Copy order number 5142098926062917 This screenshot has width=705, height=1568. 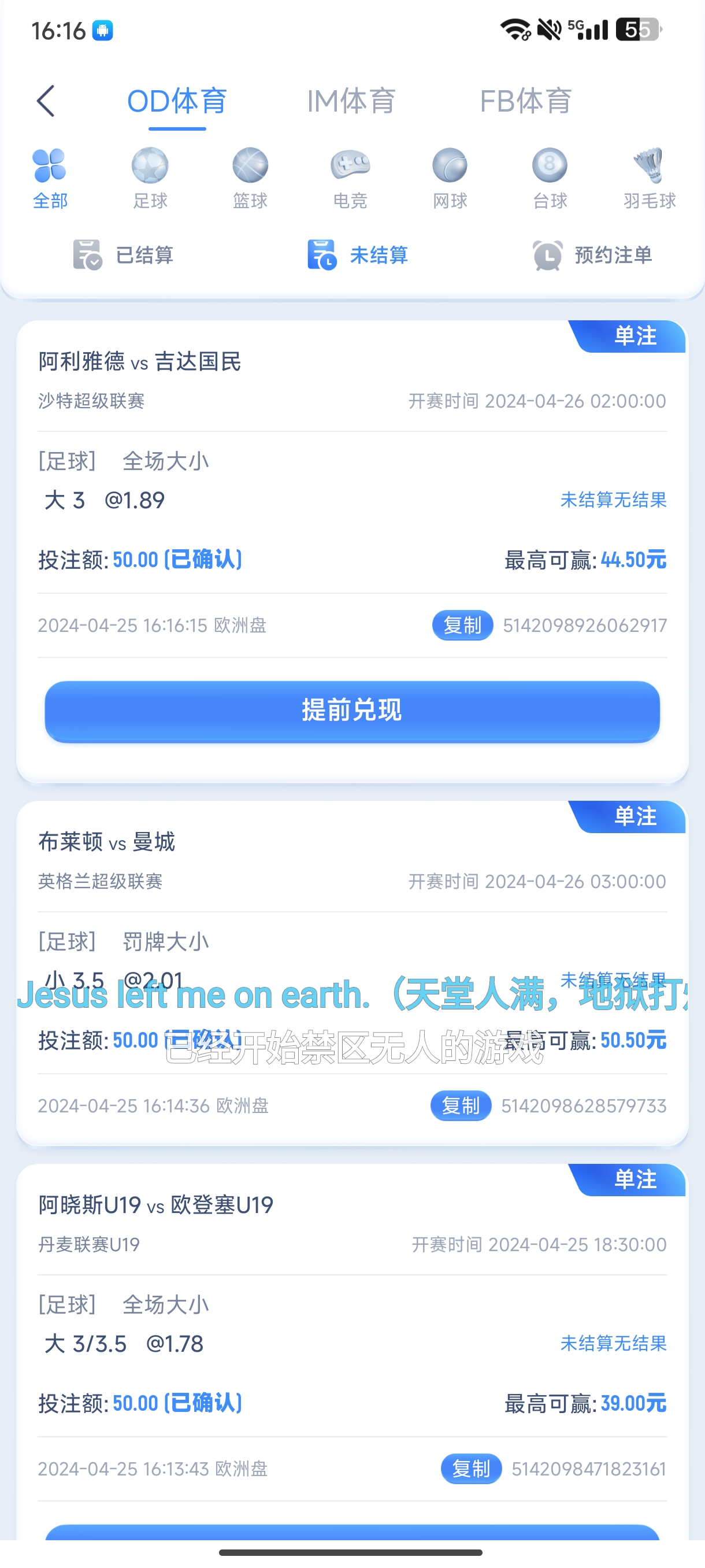(x=462, y=625)
